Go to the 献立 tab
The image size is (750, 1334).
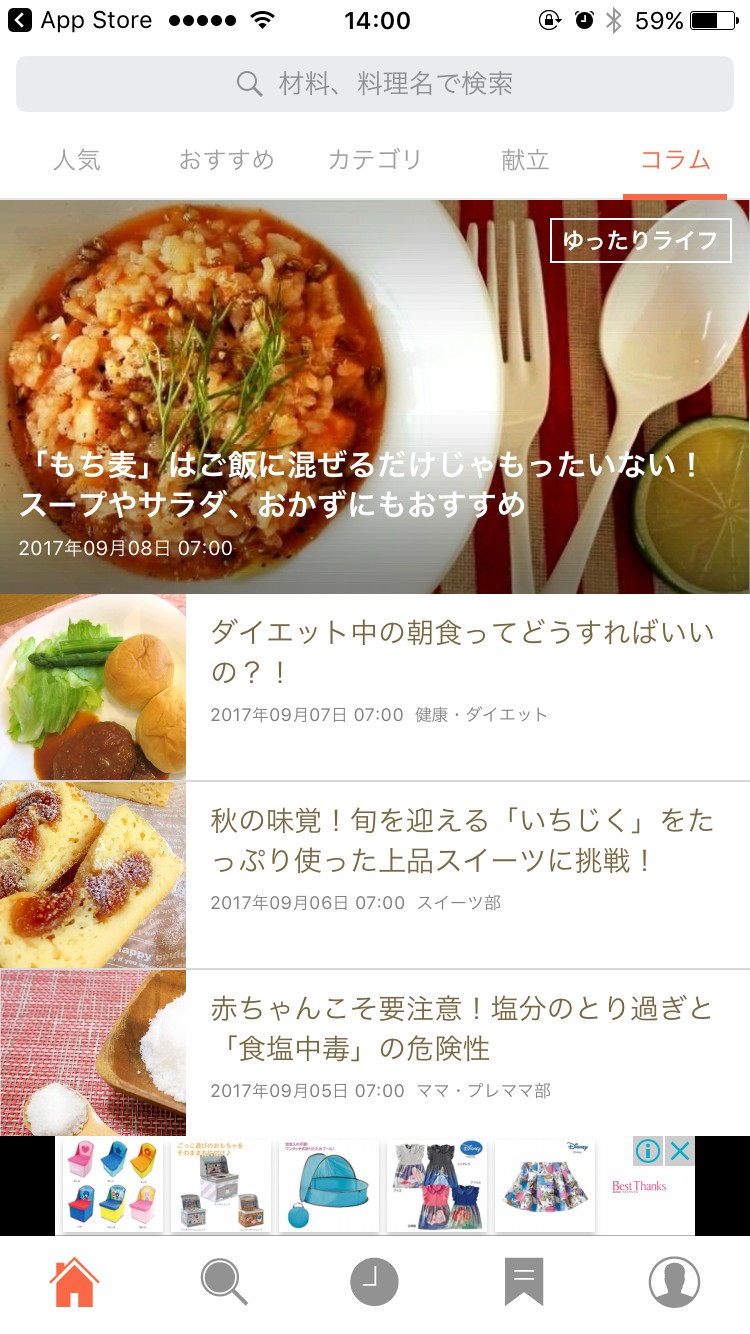[x=525, y=160]
